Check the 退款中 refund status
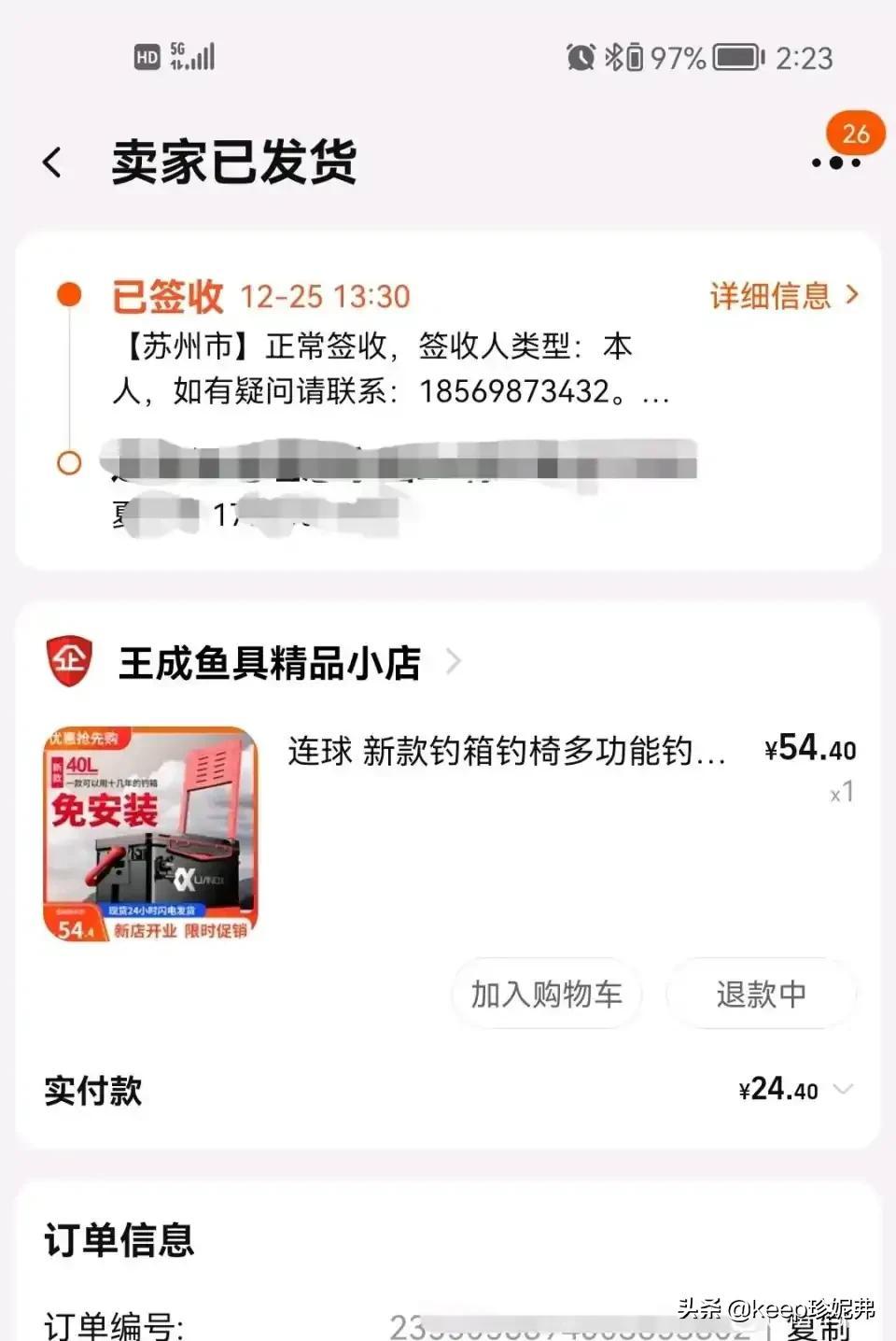Screen dimensions: 896x1341 coord(761,994)
